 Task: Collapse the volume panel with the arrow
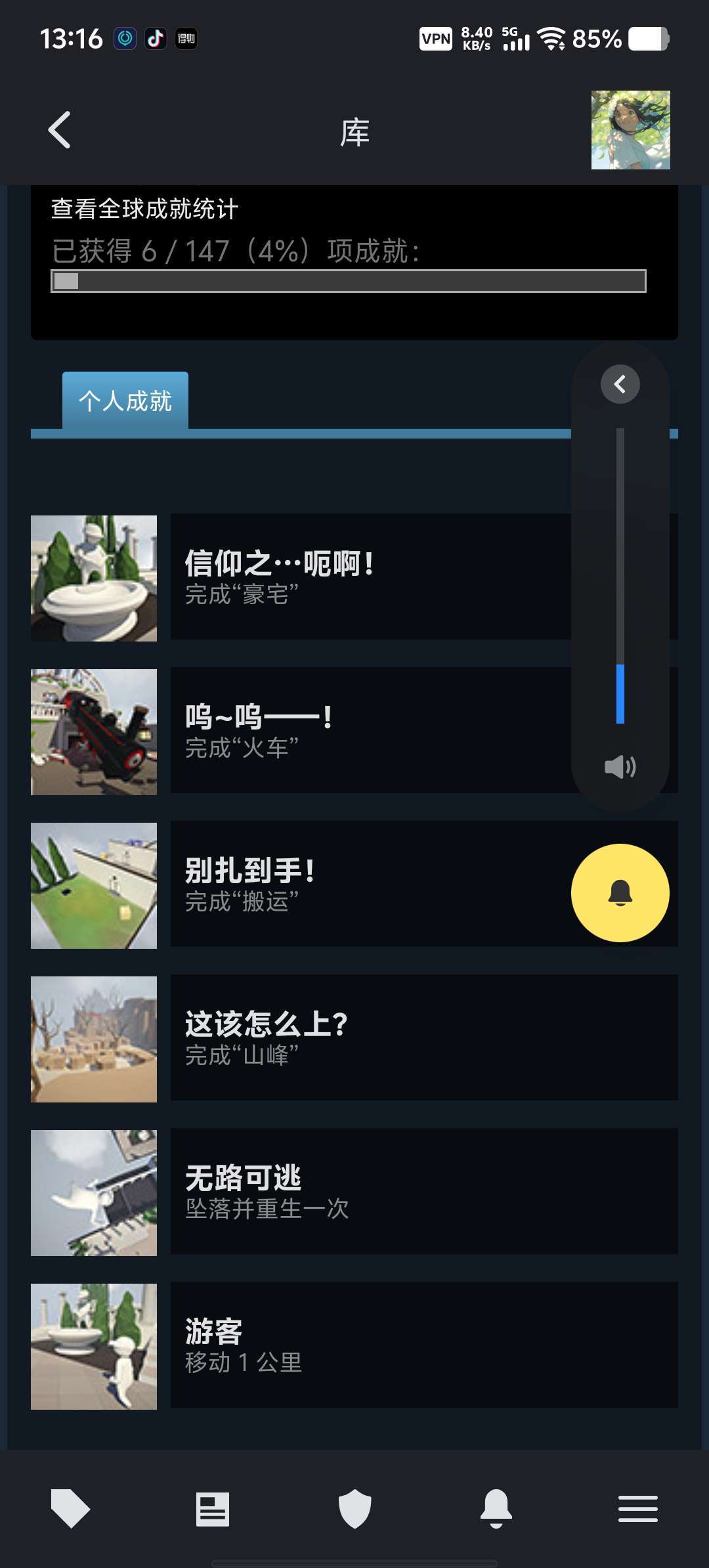click(x=620, y=384)
